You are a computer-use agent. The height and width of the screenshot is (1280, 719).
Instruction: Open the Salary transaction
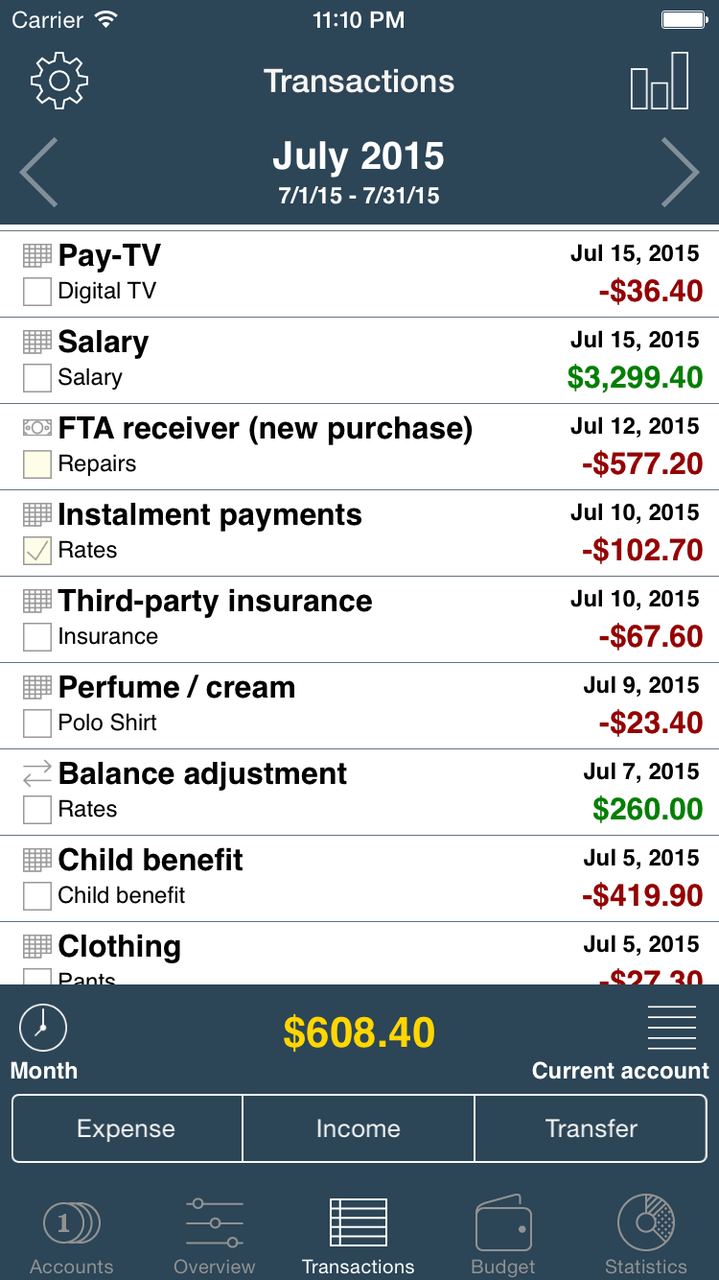359,361
